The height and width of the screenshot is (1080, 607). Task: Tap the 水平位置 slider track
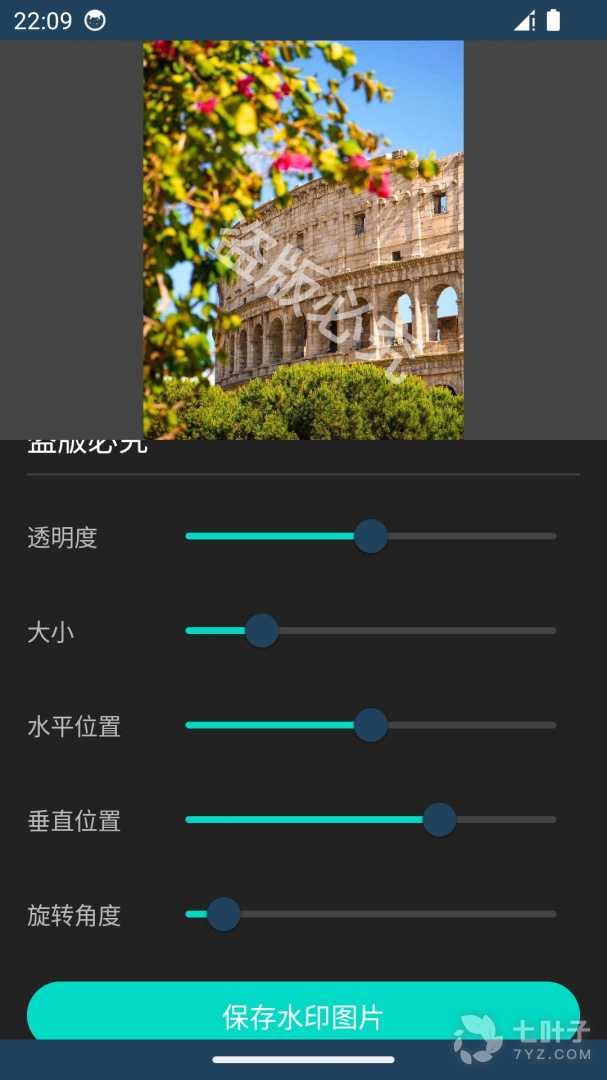371,725
